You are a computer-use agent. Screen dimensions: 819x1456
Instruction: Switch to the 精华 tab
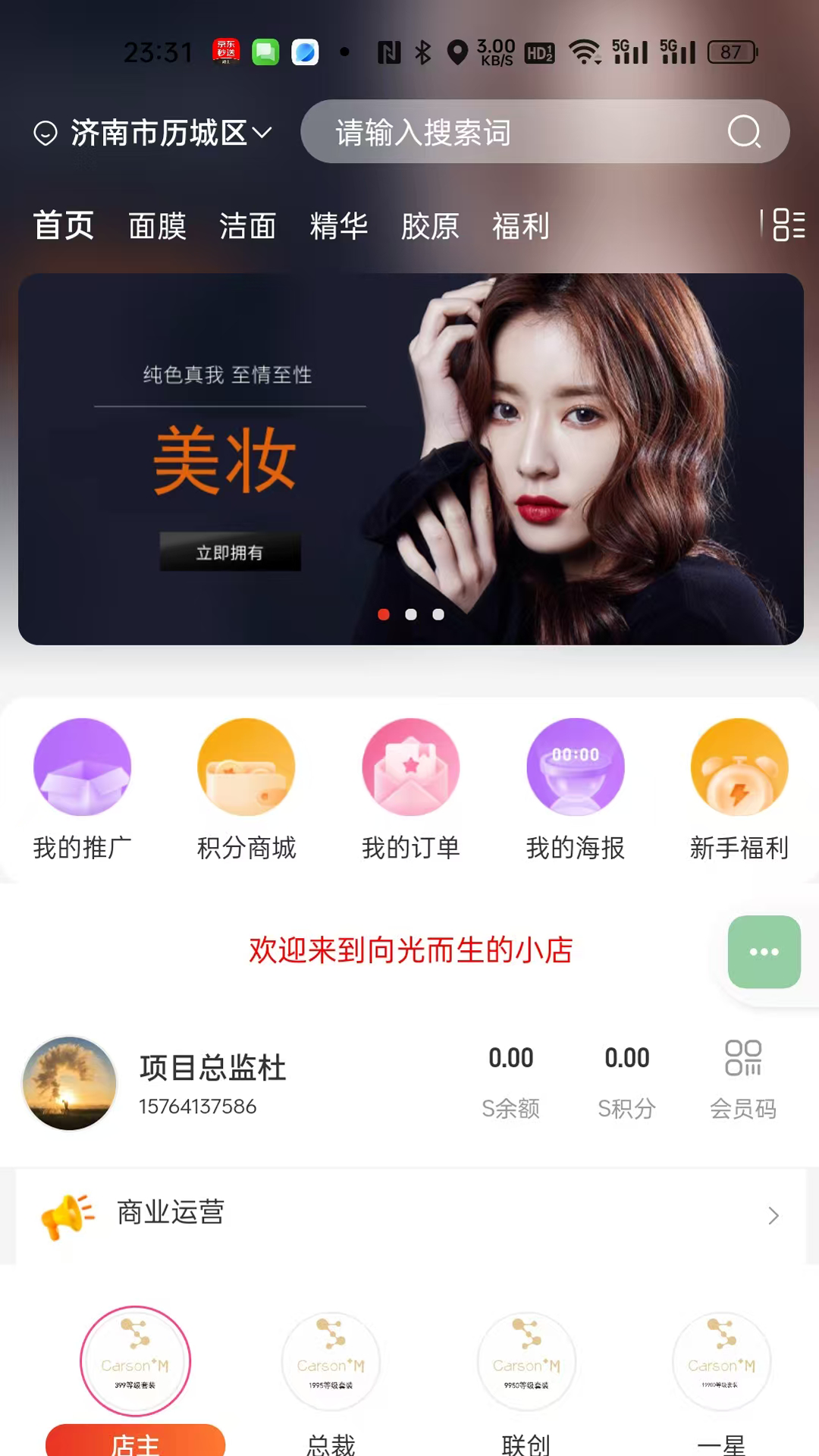(x=339, y=226)
